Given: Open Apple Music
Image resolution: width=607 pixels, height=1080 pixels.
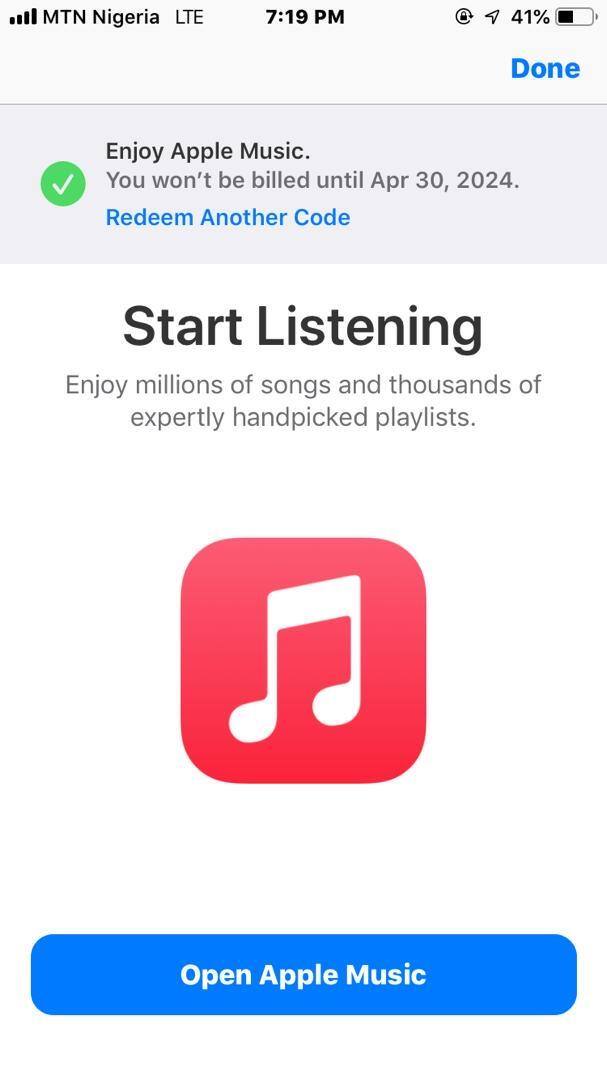Looking at the screenshot, I should click(303, 974).
